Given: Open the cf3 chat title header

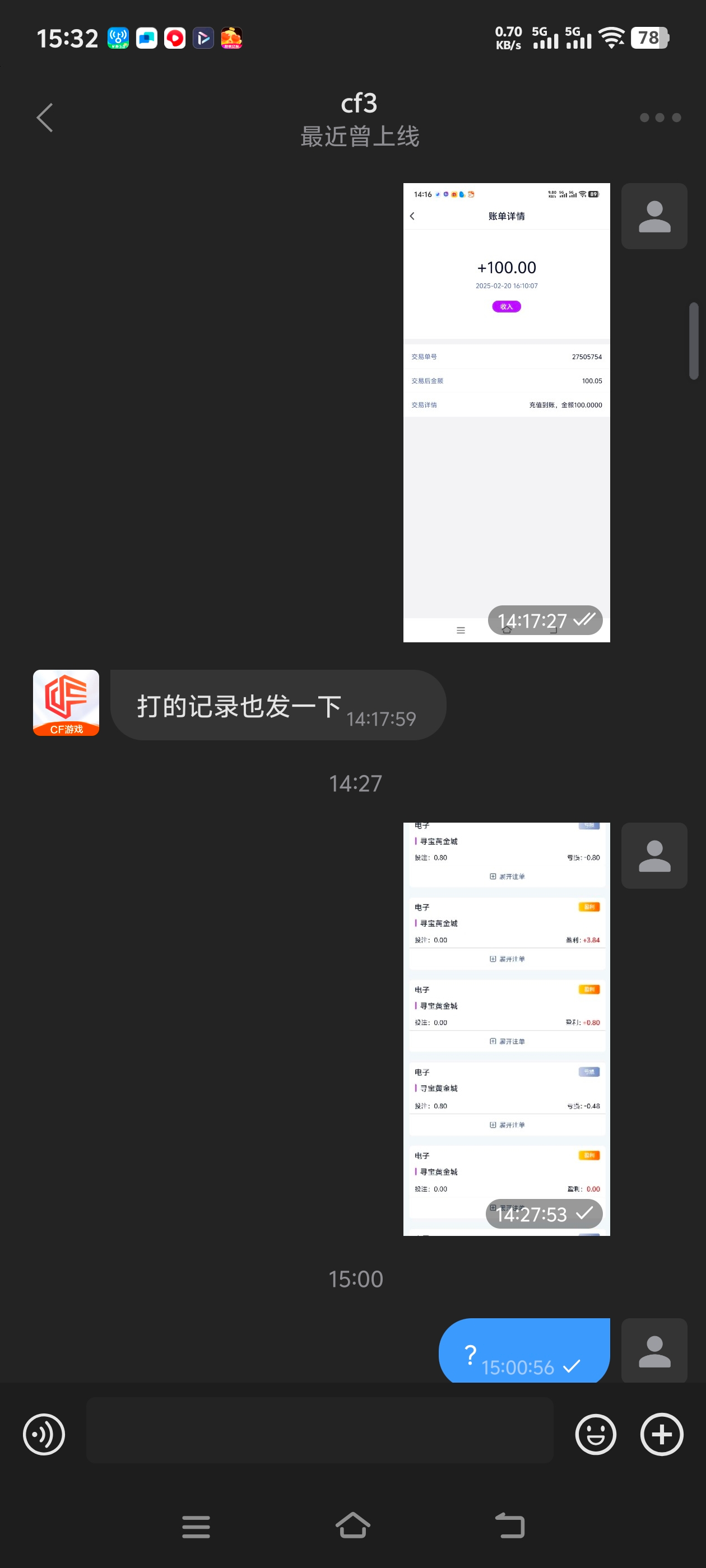Looking at the screenshot, I should coord(359,119).
